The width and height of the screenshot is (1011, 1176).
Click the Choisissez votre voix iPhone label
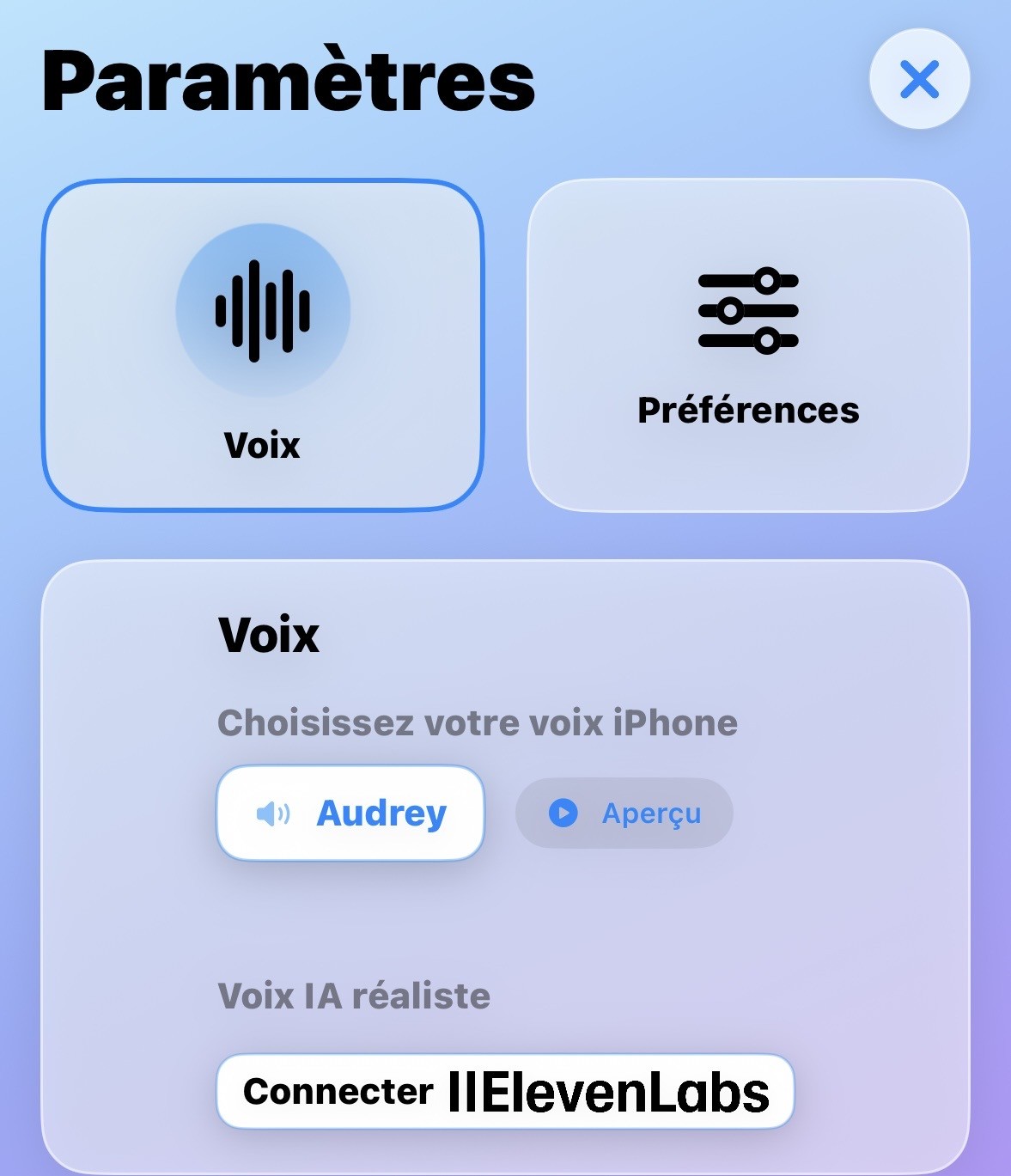478,722
